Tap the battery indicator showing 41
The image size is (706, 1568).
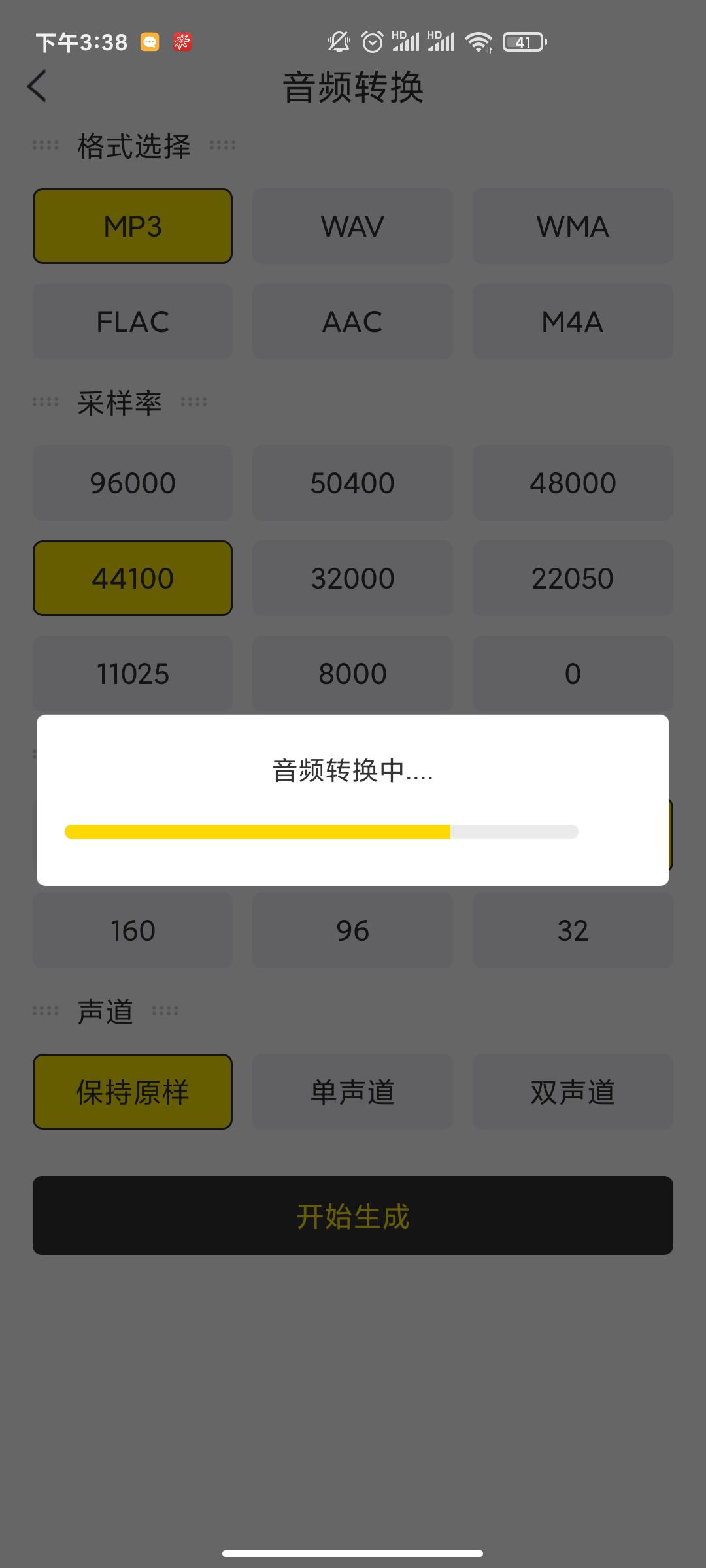point(520,42)
